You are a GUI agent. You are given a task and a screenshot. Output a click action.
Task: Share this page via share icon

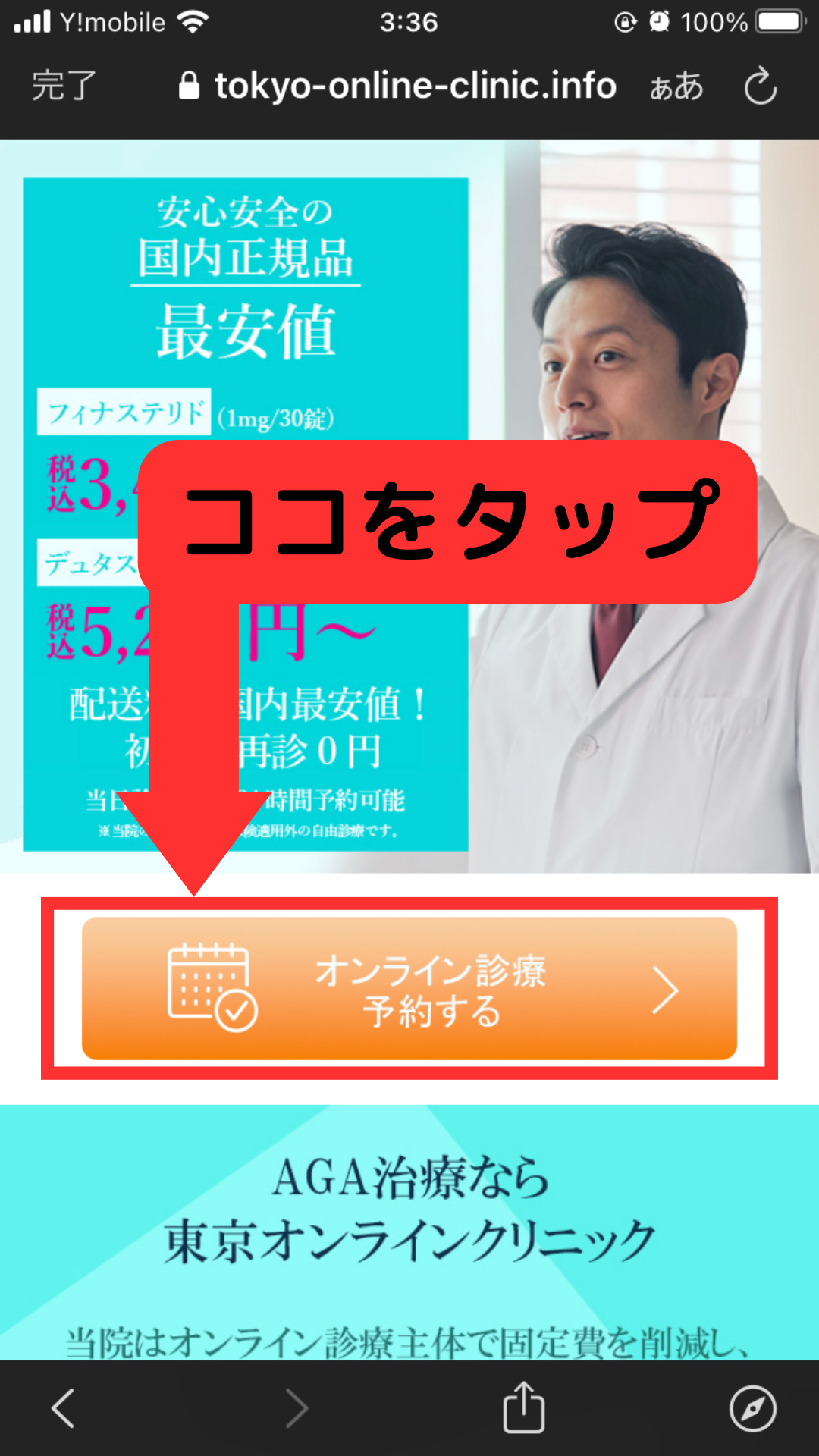pyautogui.click(x=524, y=1407)
